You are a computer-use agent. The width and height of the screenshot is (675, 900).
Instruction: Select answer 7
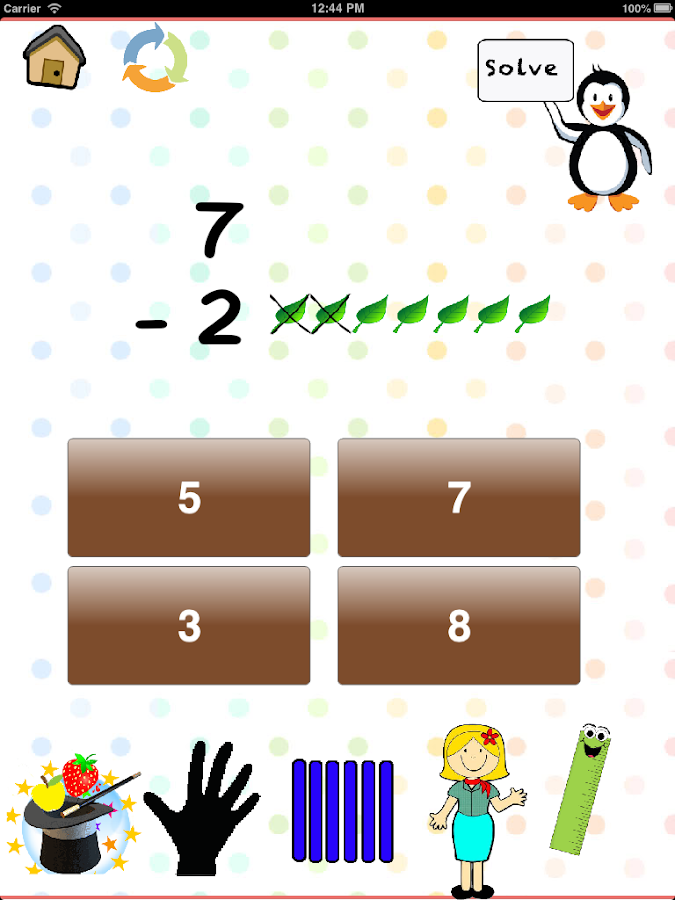point(459,498)
